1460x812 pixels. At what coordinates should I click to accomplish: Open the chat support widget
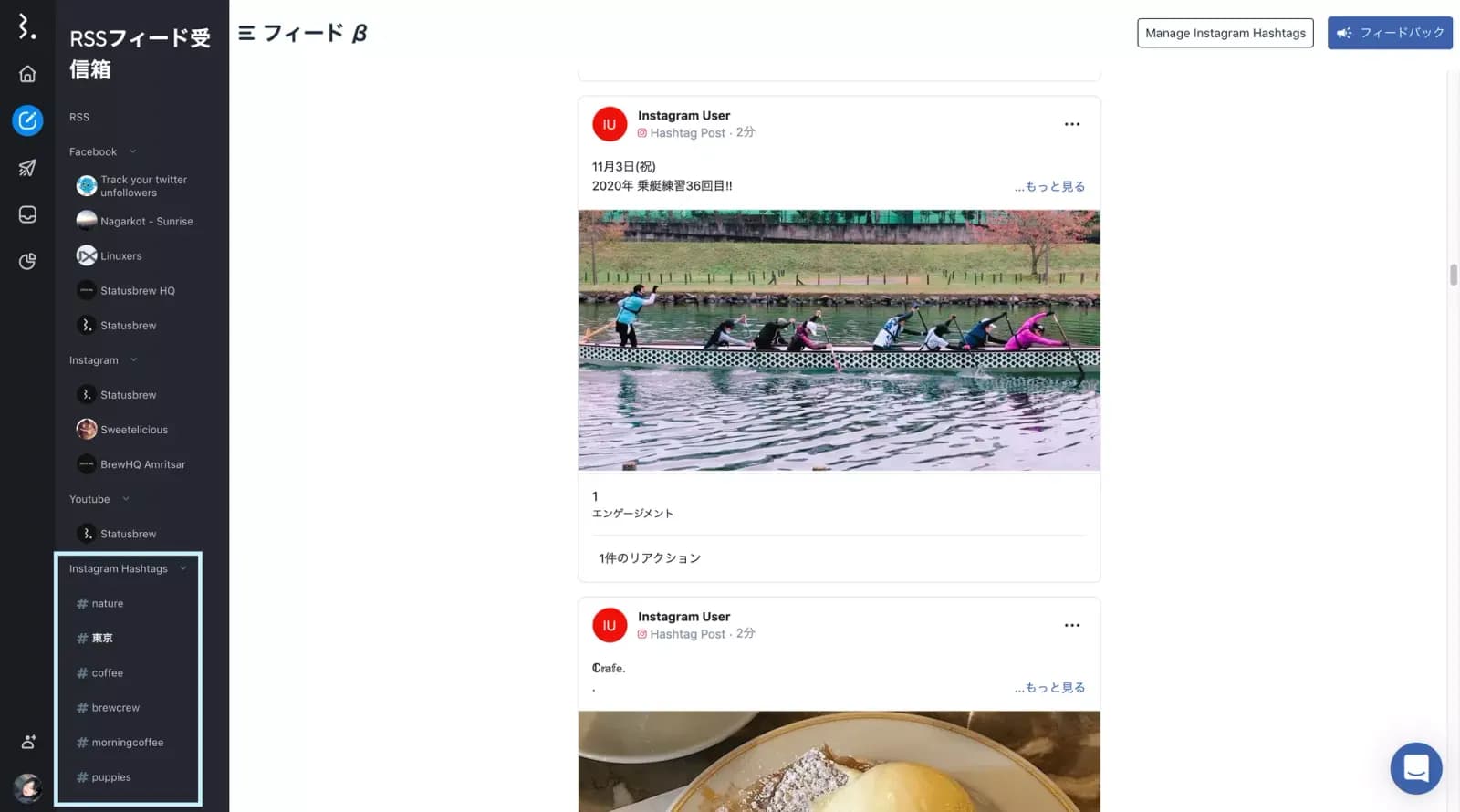click(x=1415, y=768)
